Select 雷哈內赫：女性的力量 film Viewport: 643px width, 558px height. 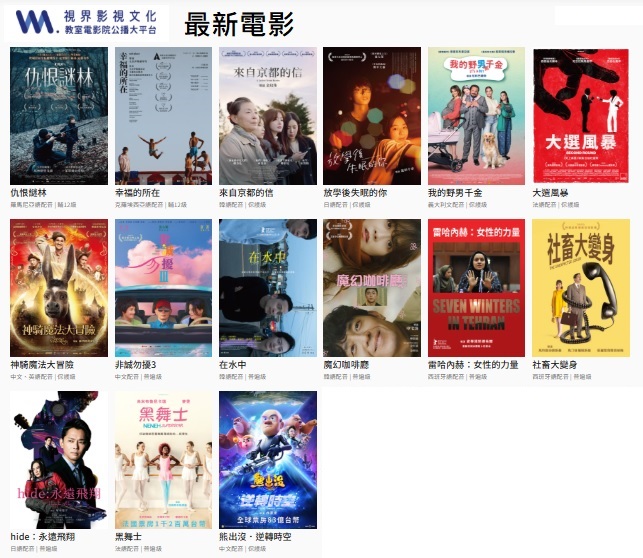(476, 288)
